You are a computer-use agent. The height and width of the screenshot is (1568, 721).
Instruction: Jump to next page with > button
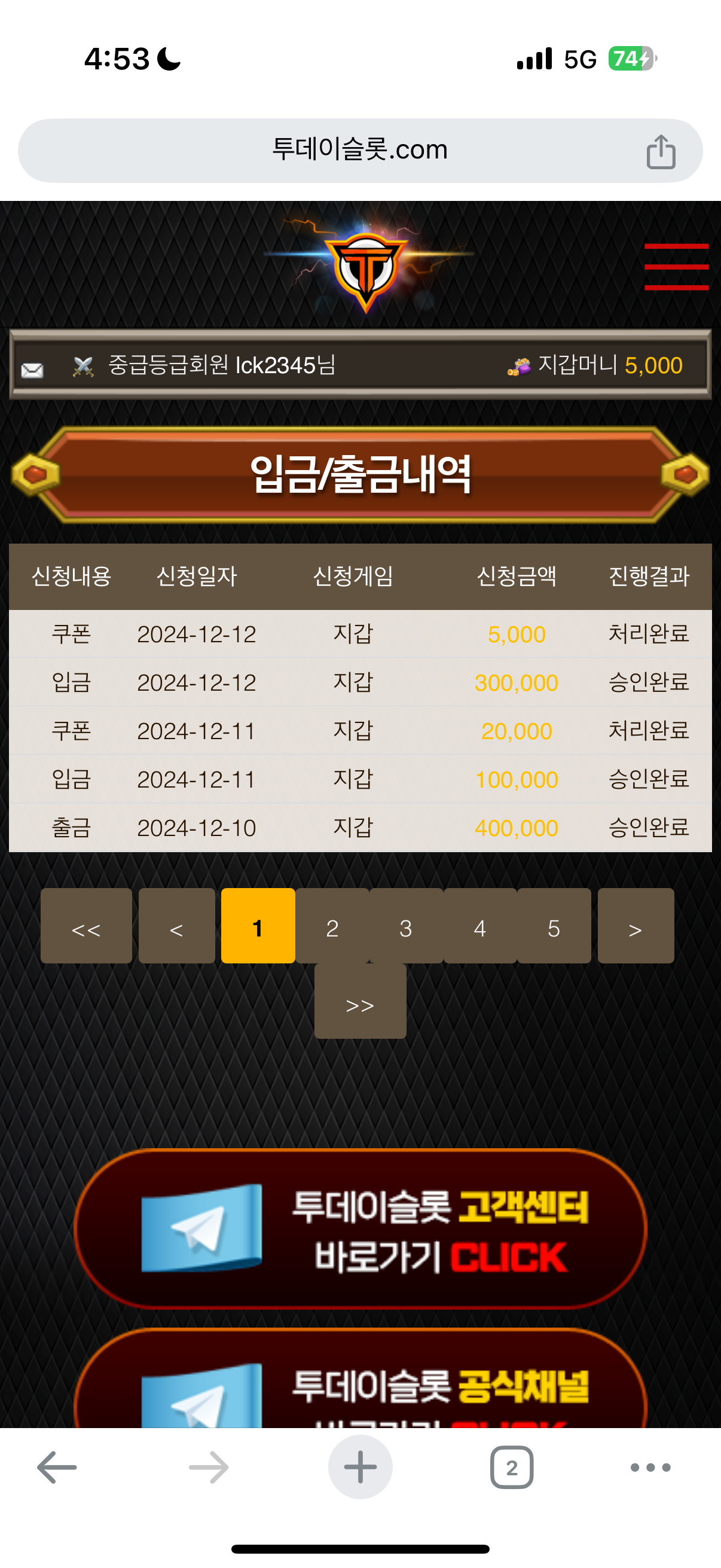coord(636,927)
